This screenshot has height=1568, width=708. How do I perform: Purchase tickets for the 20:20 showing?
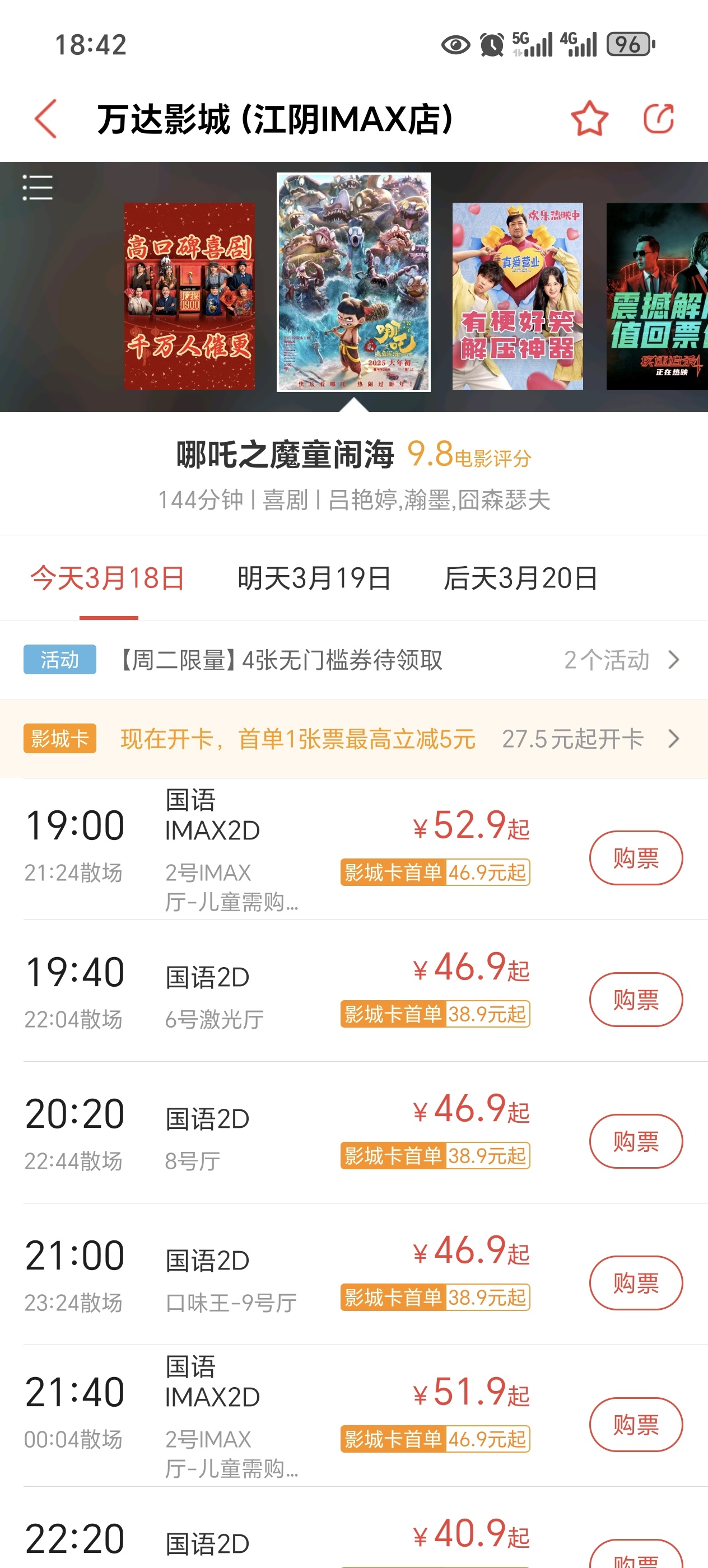[636, 1141]
